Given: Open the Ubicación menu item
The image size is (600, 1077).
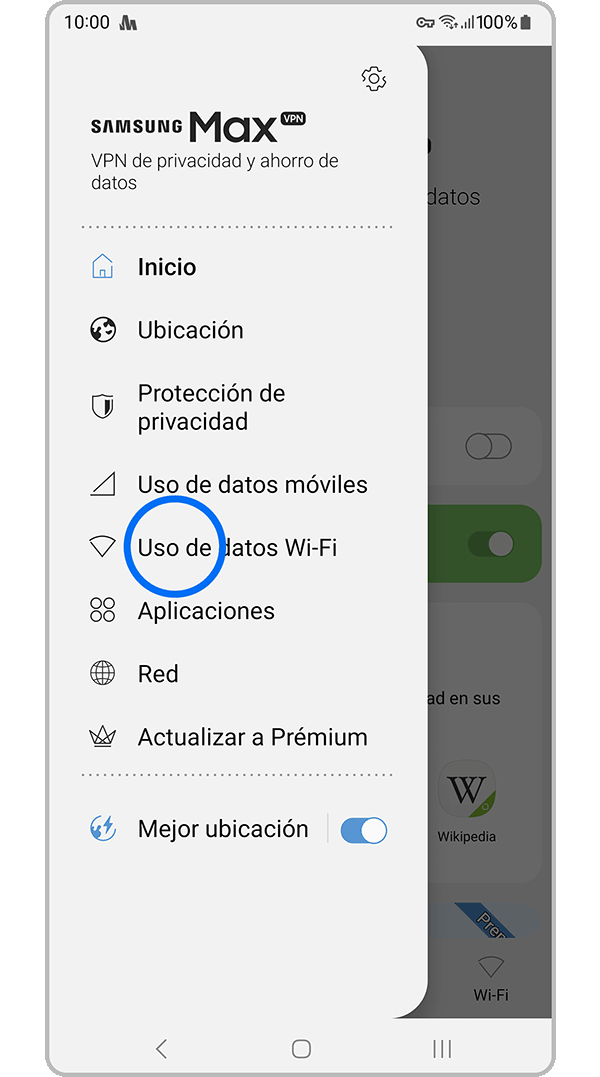Looking at the screenshot, I should (190, 330).
